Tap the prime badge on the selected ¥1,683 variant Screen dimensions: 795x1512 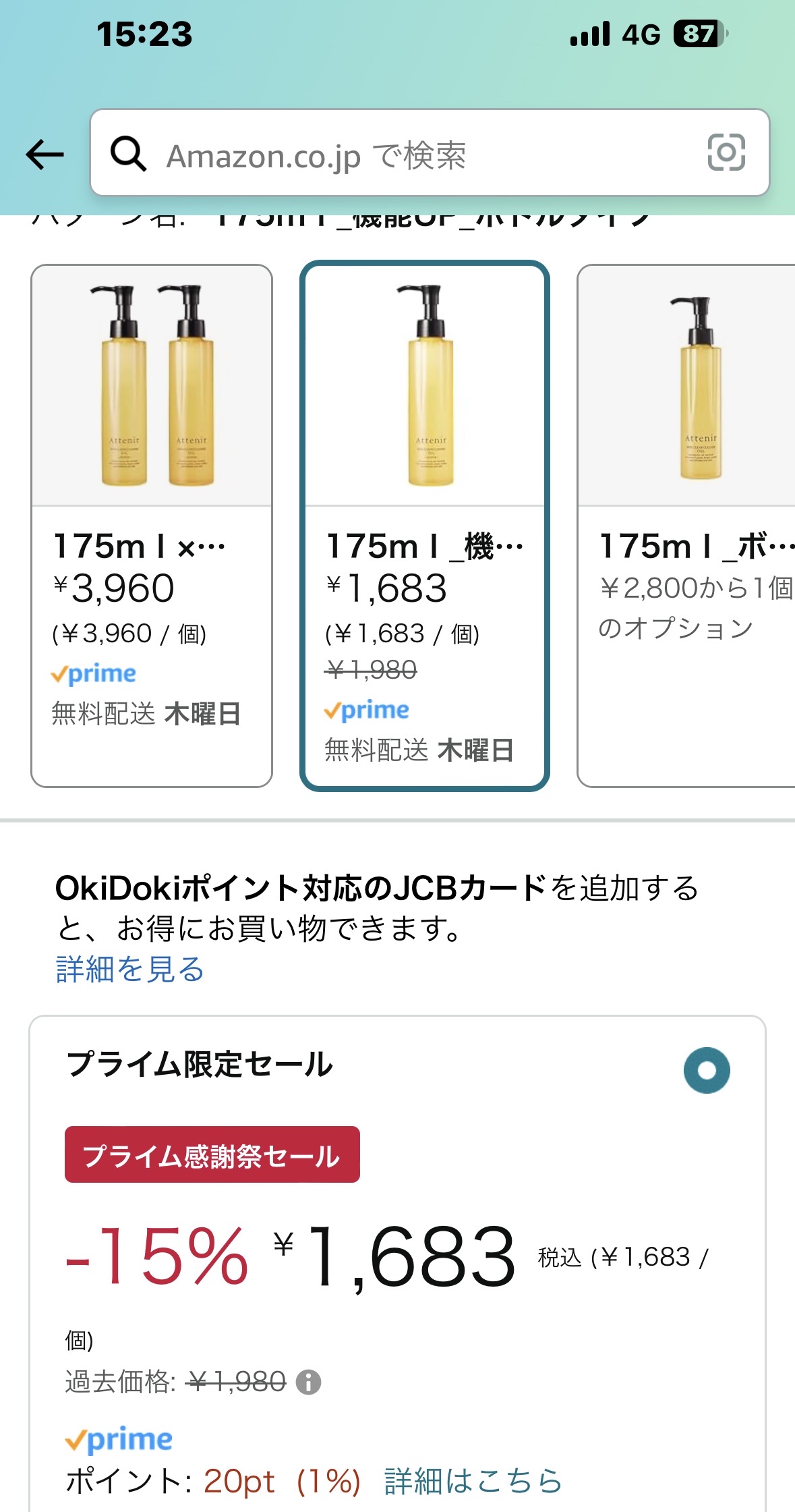(368, 710)
